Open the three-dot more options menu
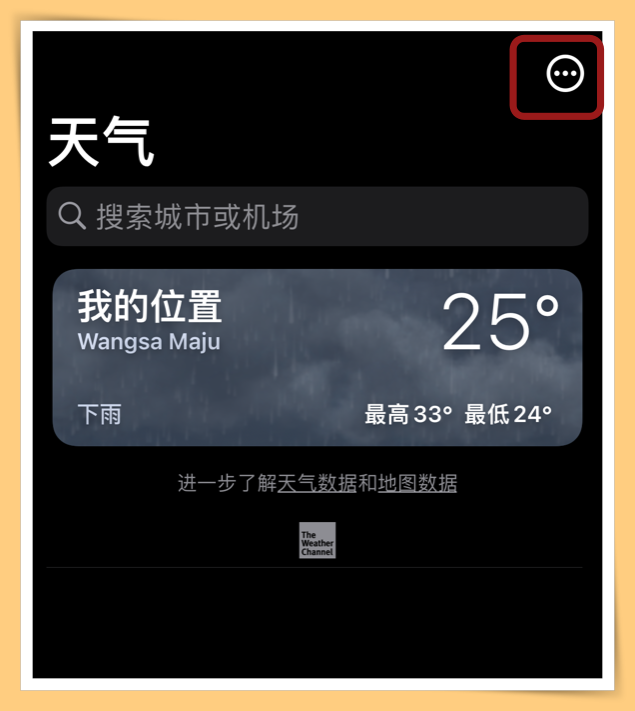The image size is (635, 711). 565,74
